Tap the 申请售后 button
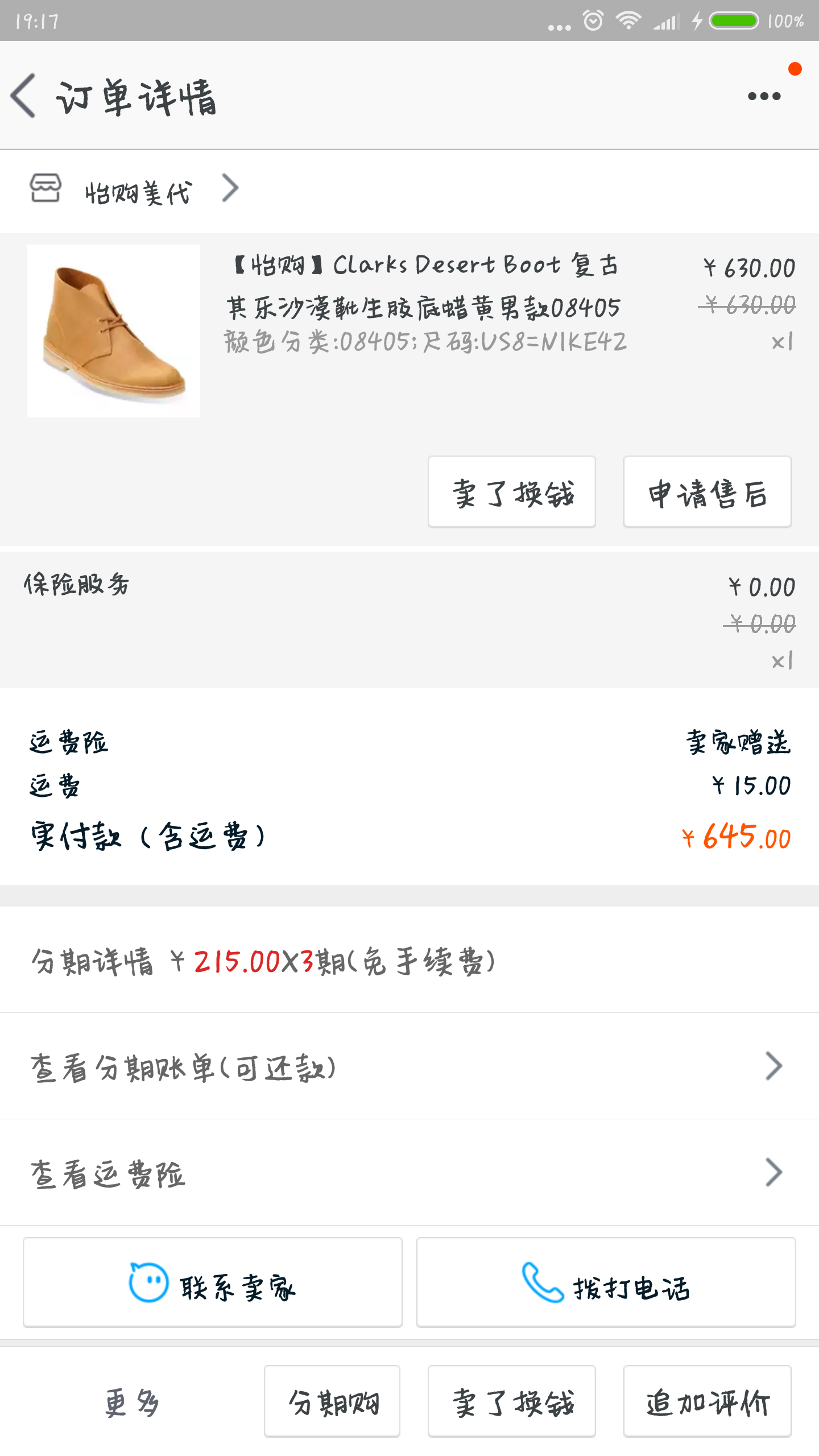This screenshot has height=1456, width=819. (x=707, y=492)
